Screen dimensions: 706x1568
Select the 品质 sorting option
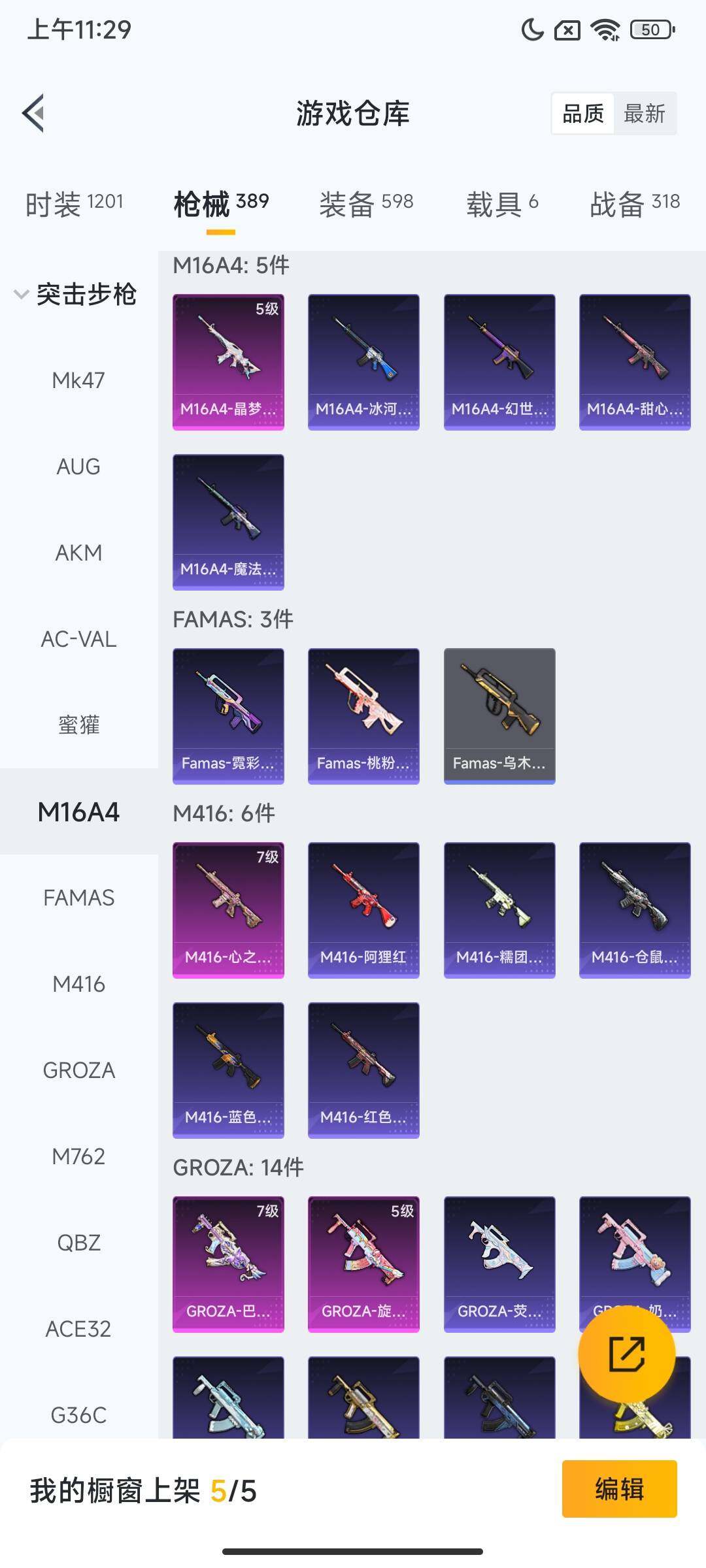pos(583,114)
